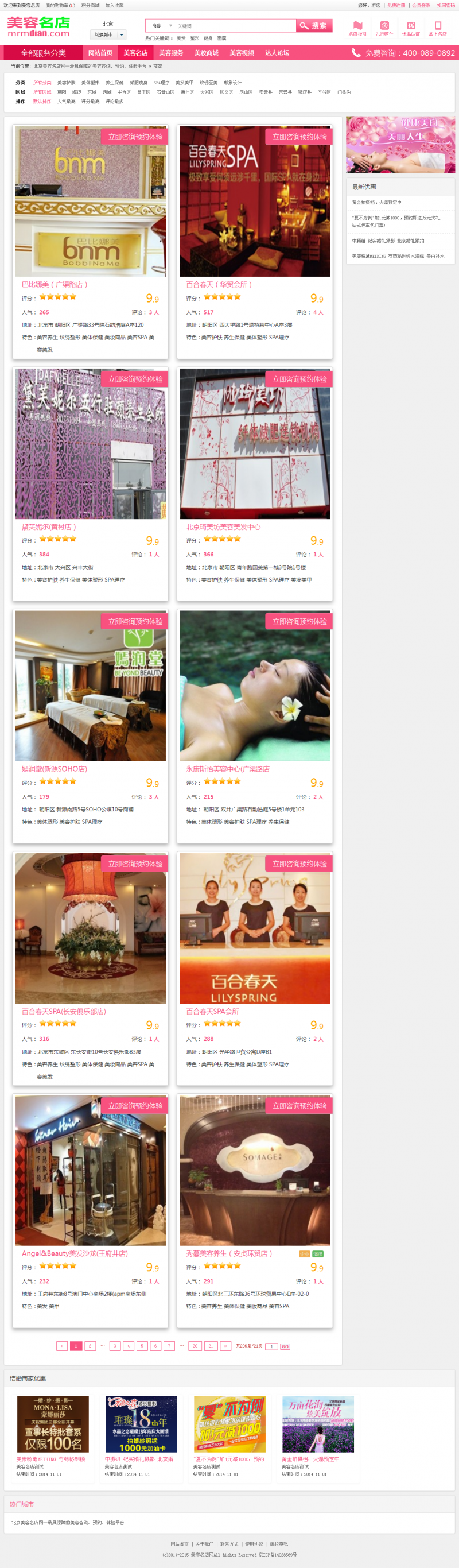
Task: Sort salons by 人气最高
Action: 66,102
